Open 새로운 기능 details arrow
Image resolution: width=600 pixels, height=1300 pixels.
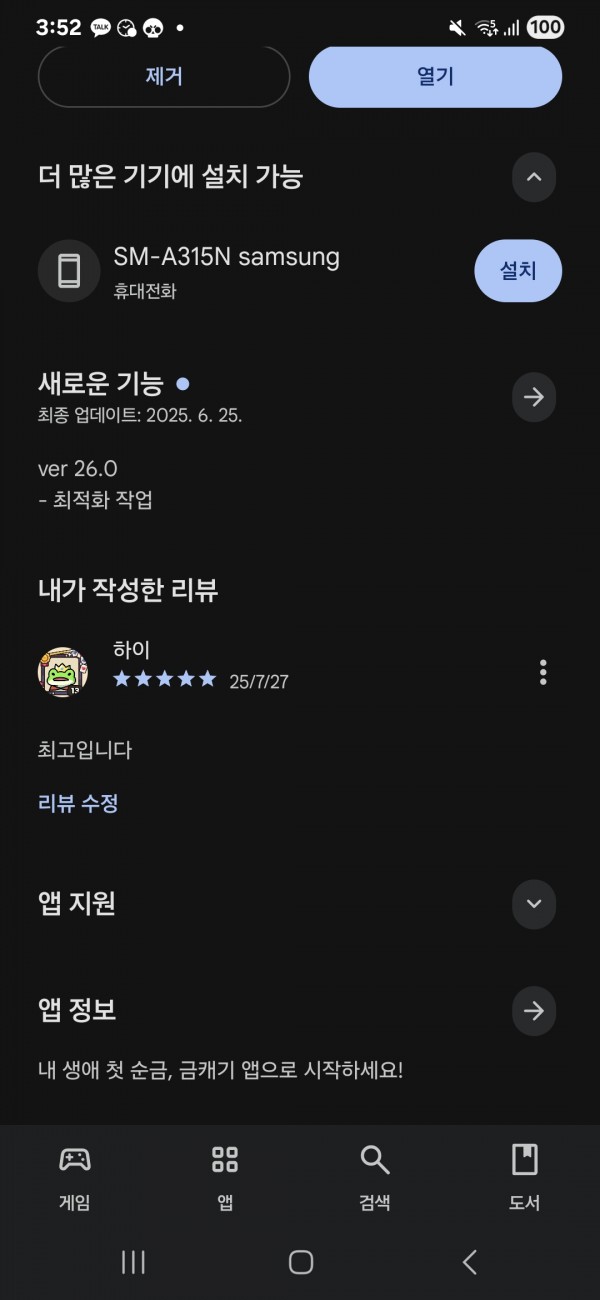[534, 397]
